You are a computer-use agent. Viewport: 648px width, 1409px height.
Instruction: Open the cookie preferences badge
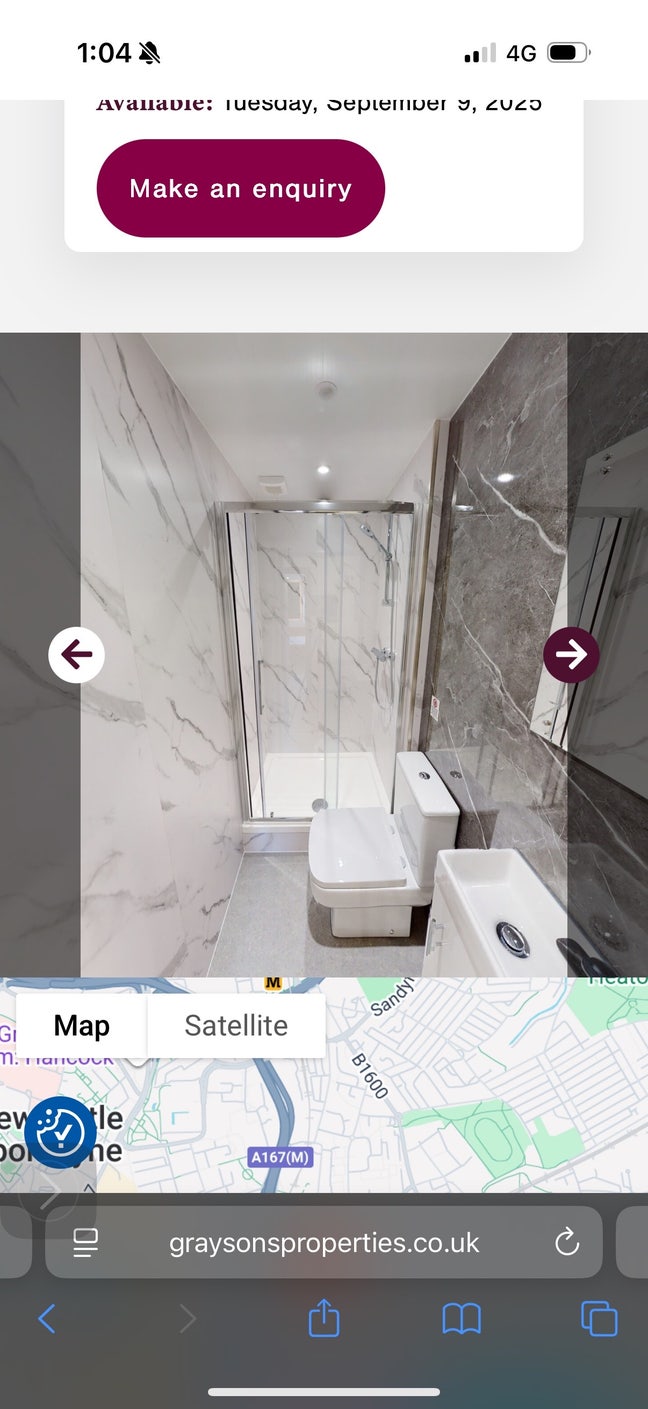pos(60,1133)
